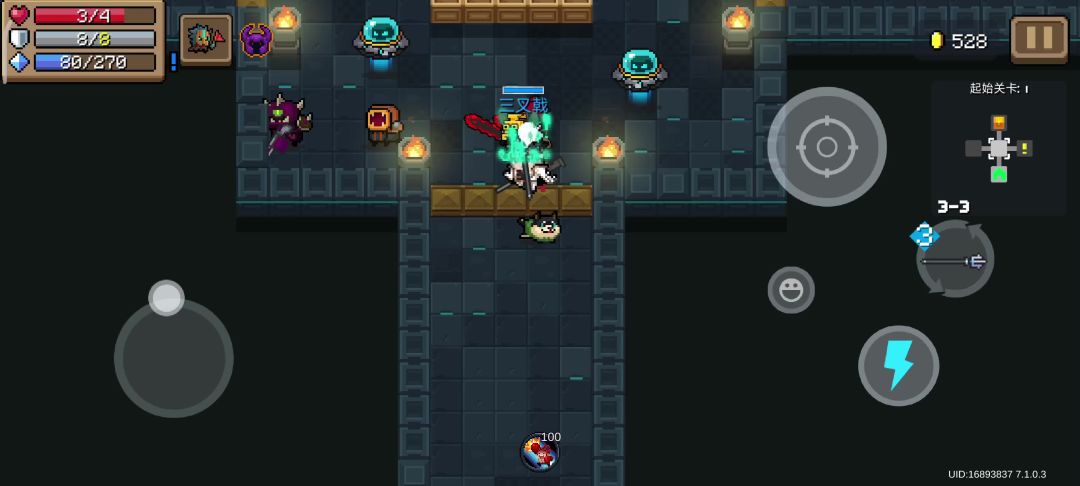Screen dimensions: 1080x486
Task: Tap the purple horned buff icon
Action: [x=256, y=40]
